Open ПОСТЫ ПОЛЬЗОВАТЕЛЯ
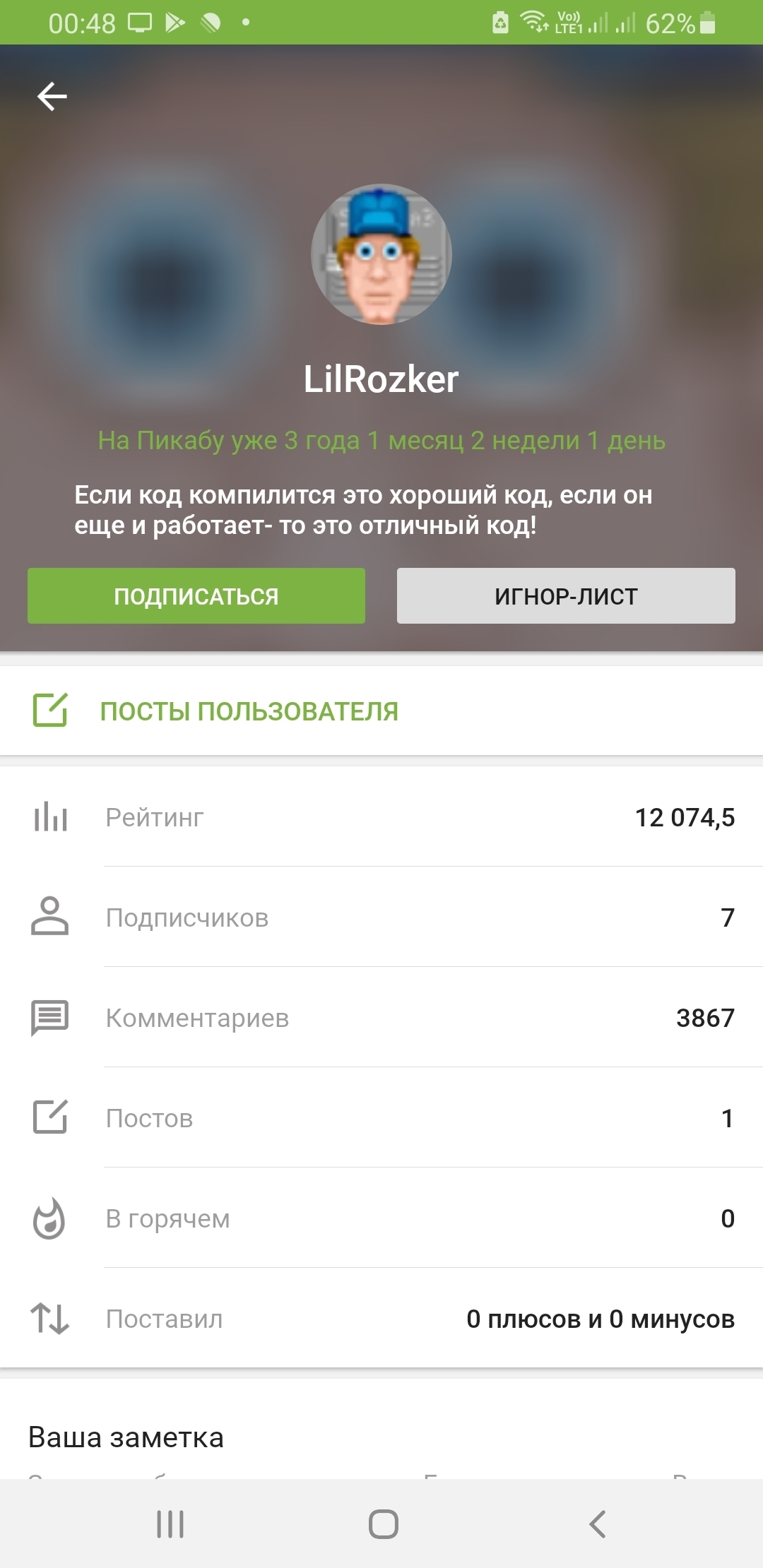The height and width of the screenshot is (1568, 763). [249, 711]
